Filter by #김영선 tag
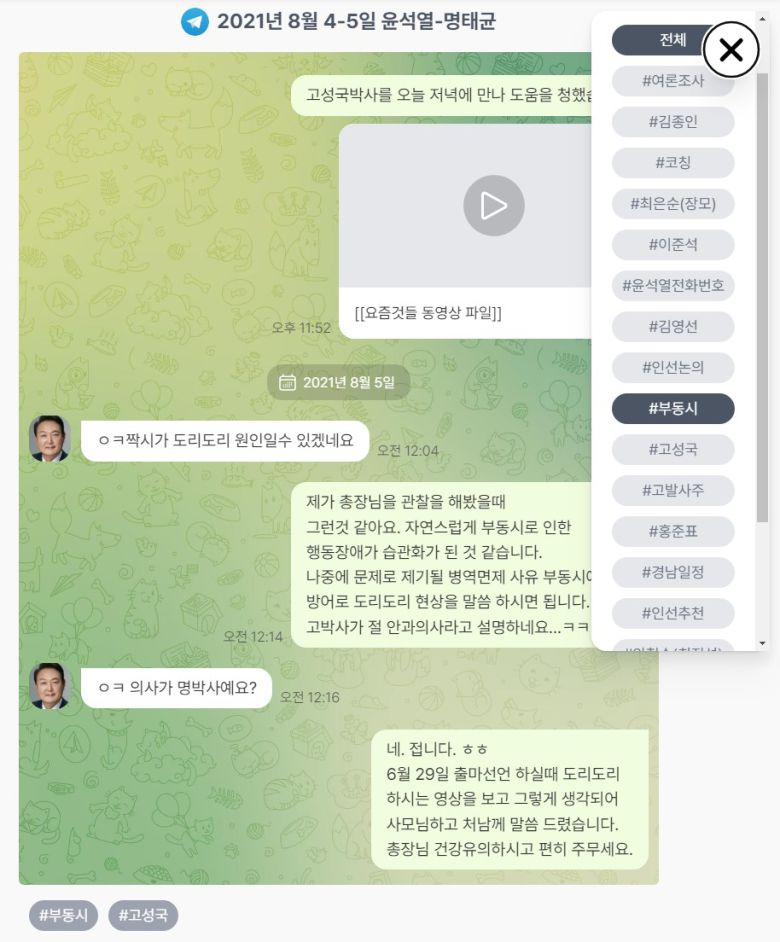The height and width of the screenshot is (942, 780). (x=672, y=327)
